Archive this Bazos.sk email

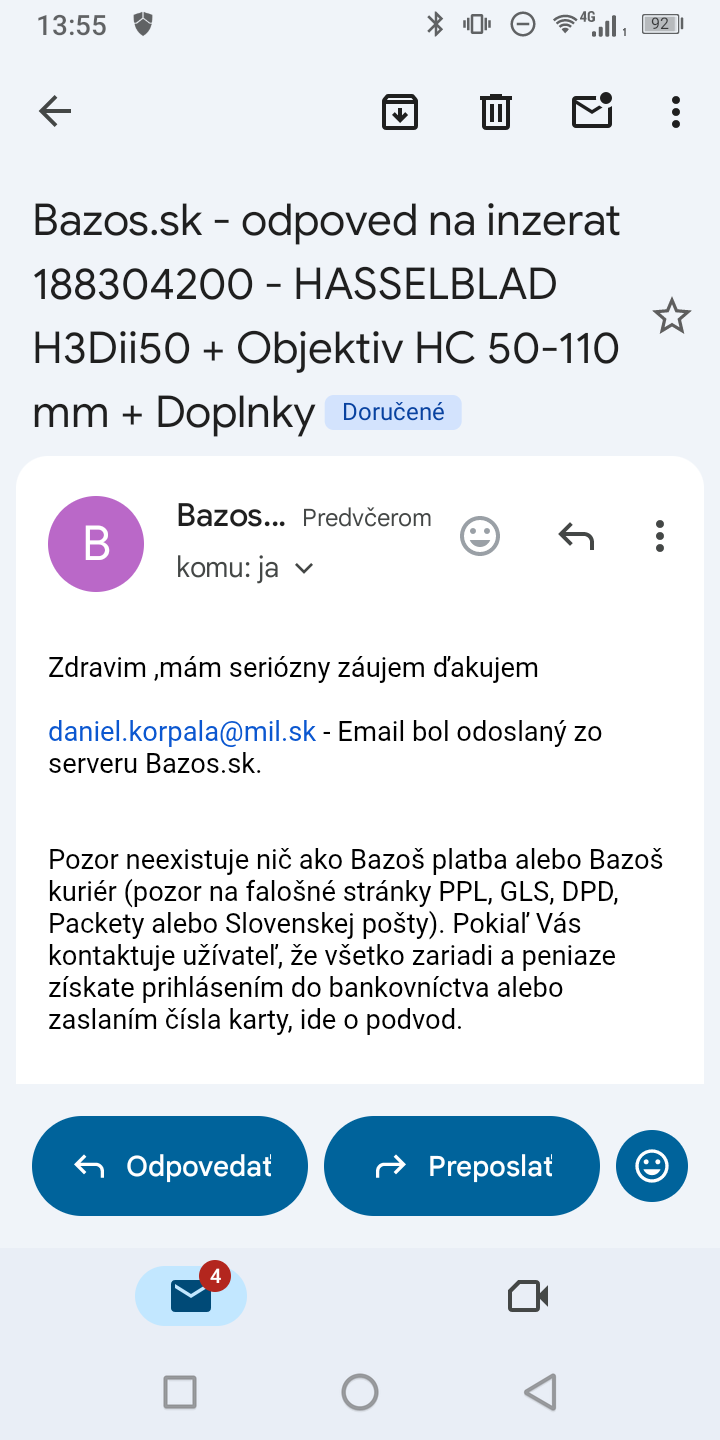(x=400, y=111)
